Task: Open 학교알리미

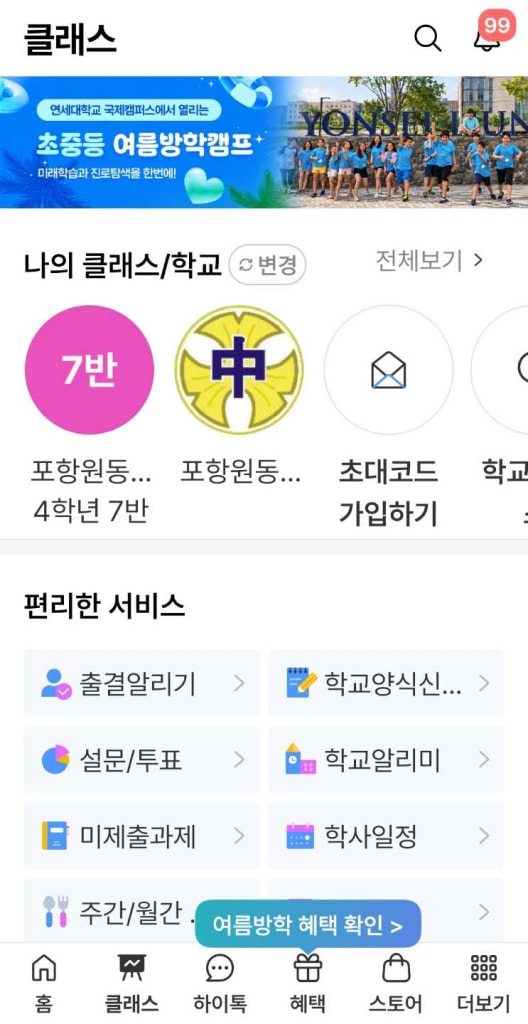Action: click(x=386, y=760)
